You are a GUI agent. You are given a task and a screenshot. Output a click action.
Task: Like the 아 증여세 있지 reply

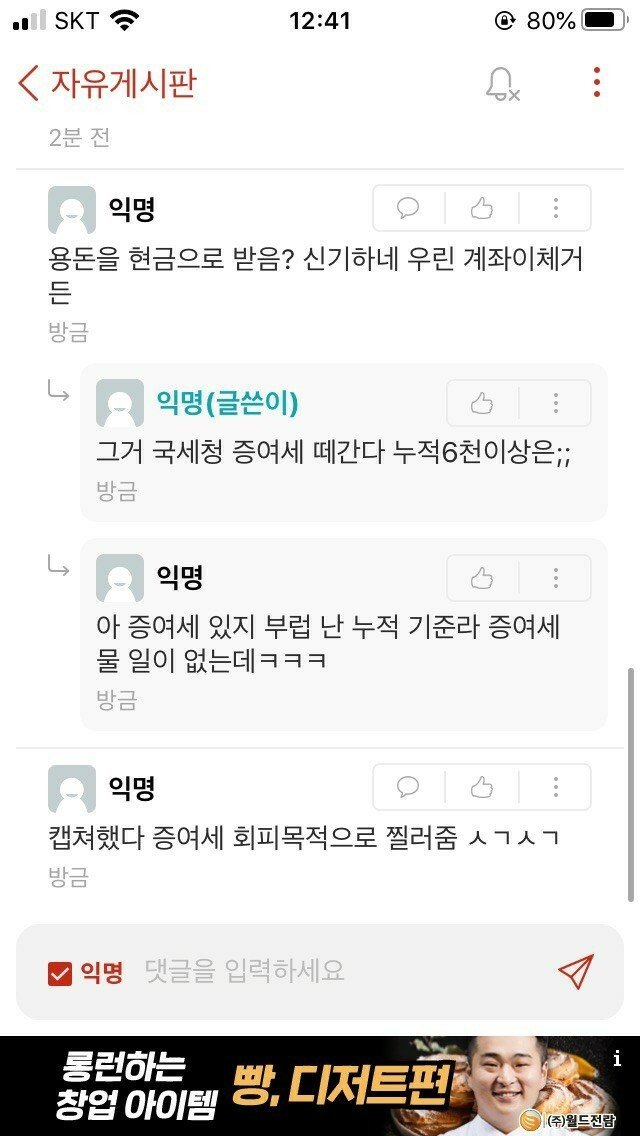[x=482, y=578]
